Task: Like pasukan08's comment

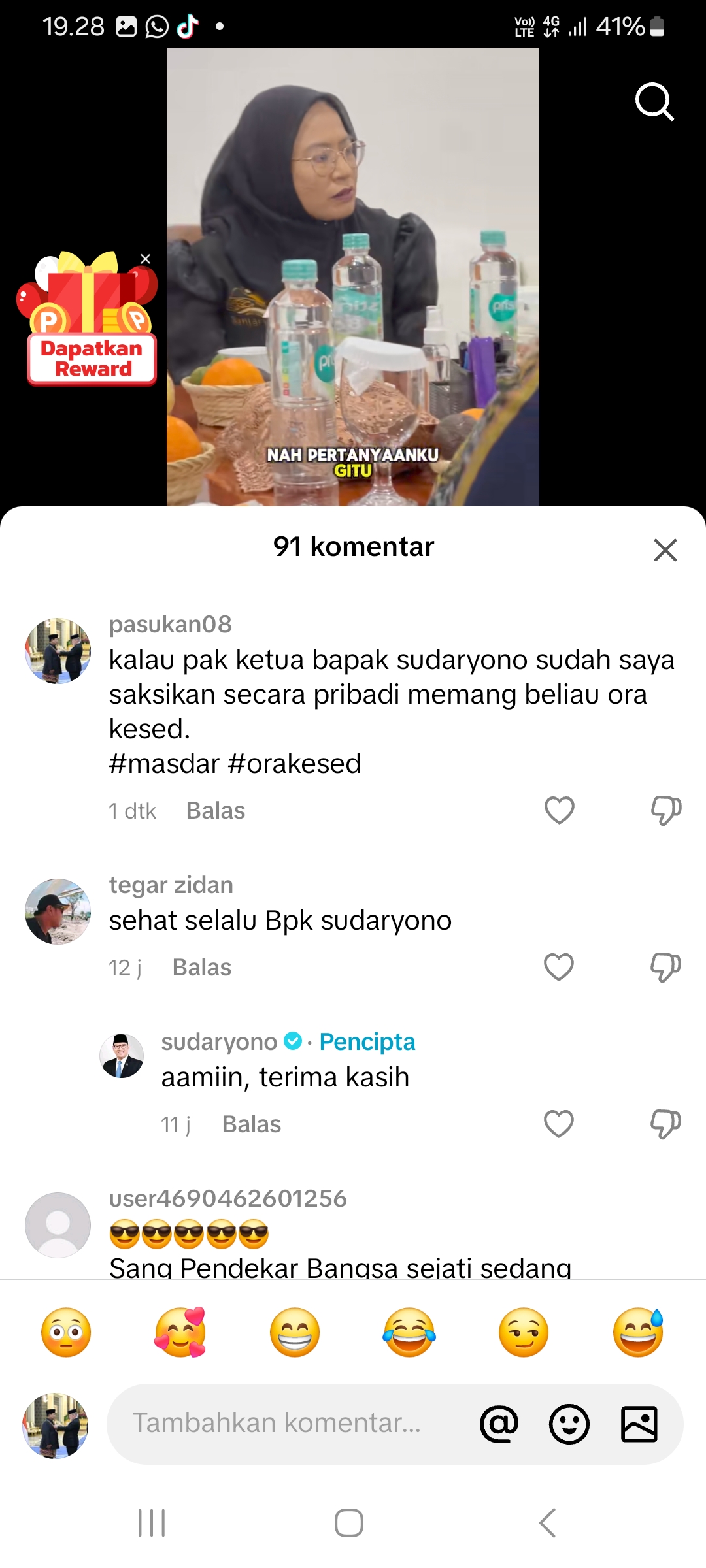Action: (560, 810)
